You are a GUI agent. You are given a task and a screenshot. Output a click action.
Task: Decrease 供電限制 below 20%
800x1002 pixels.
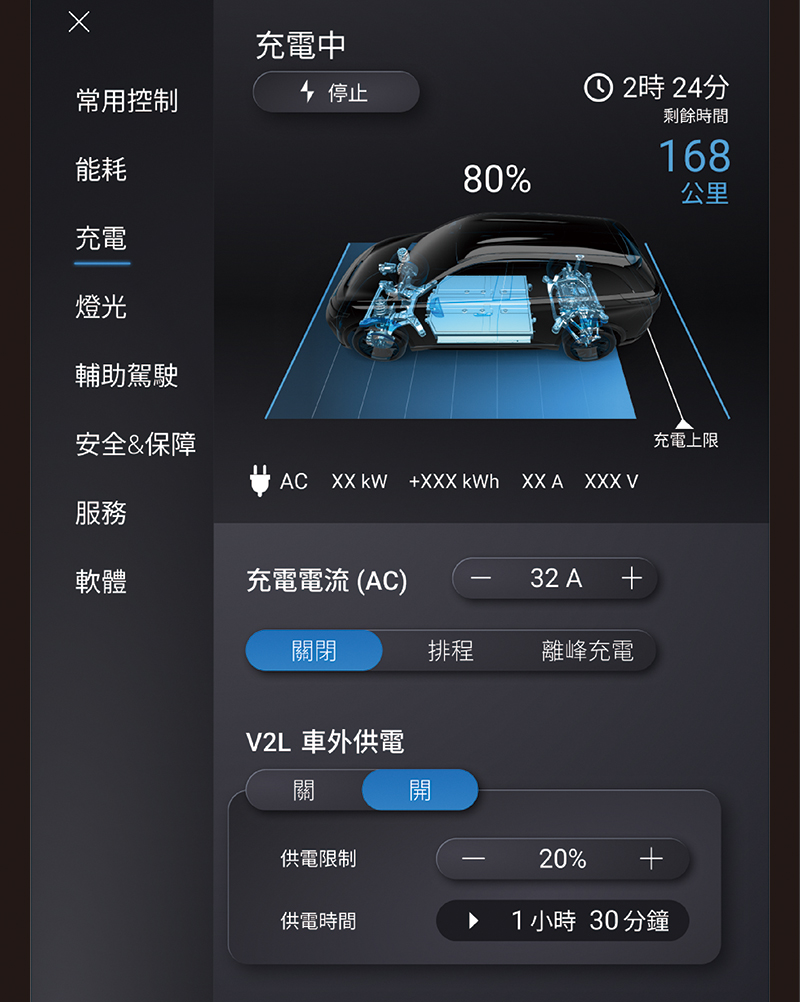[x=473, y=859]
